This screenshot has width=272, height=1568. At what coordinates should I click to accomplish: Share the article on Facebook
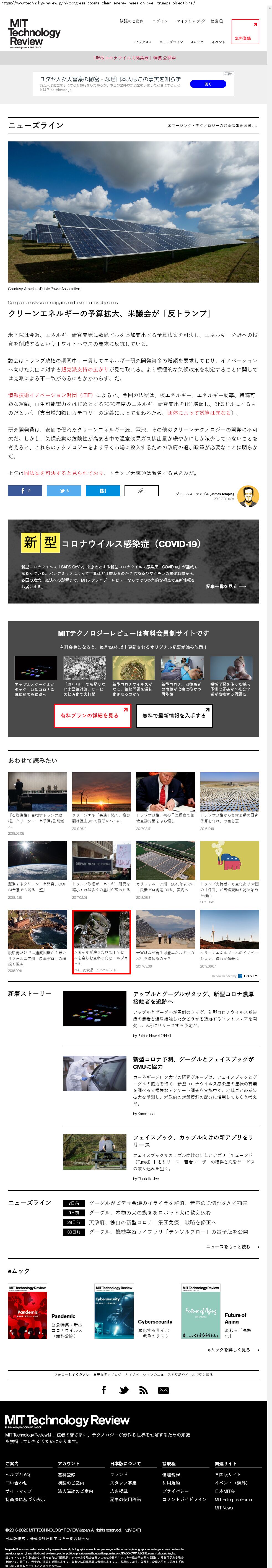(x=25, y=490)
